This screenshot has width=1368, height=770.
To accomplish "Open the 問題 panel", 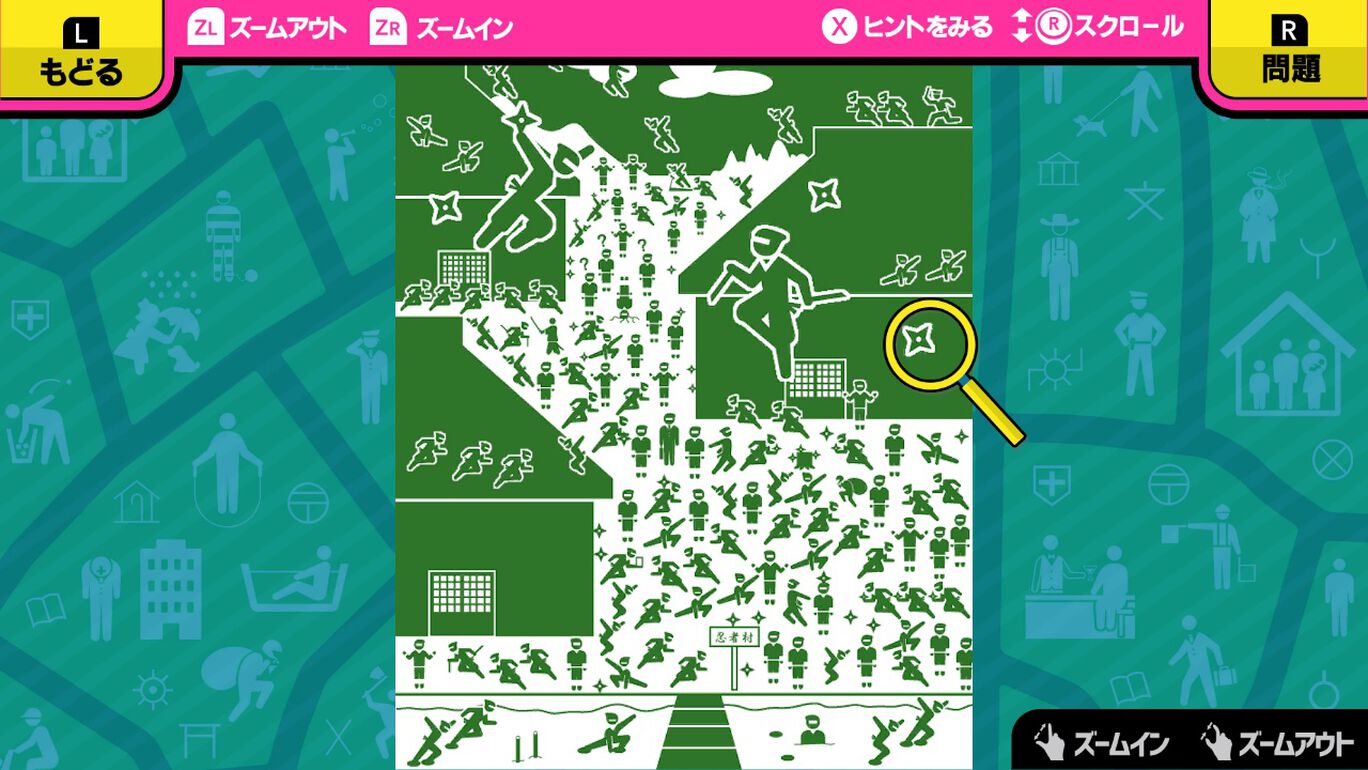I will coord(1289,53).
